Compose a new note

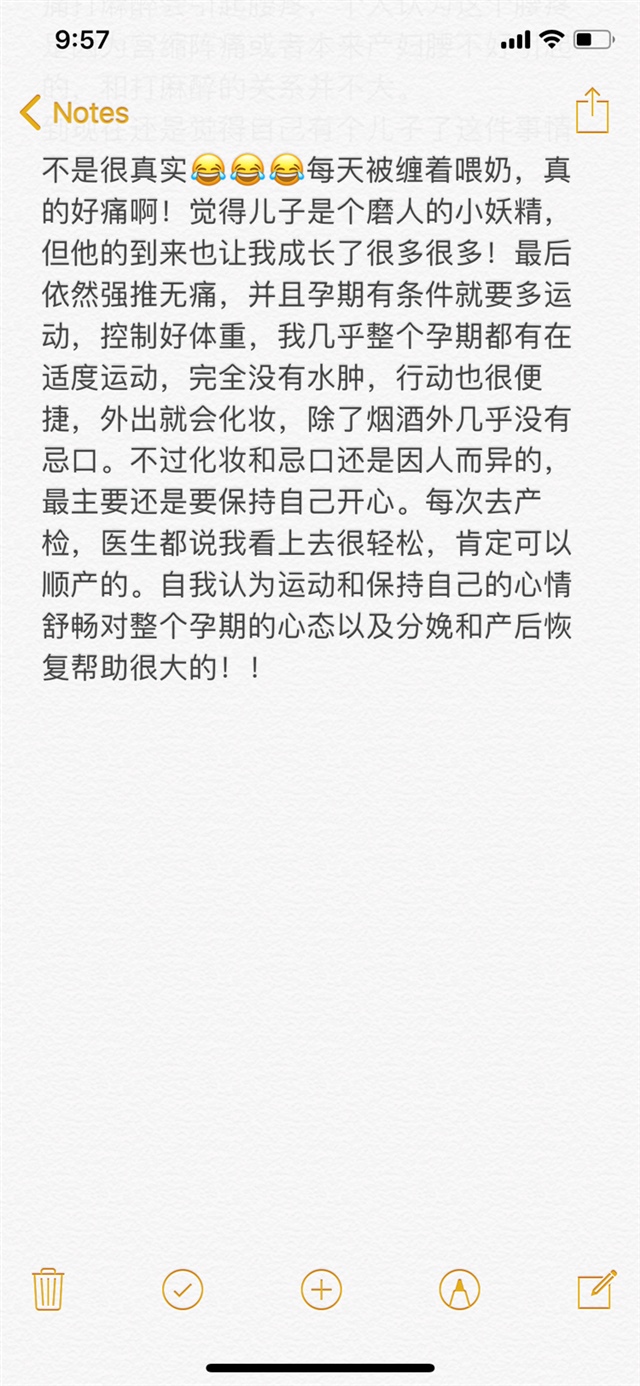tap(595, 1288)
